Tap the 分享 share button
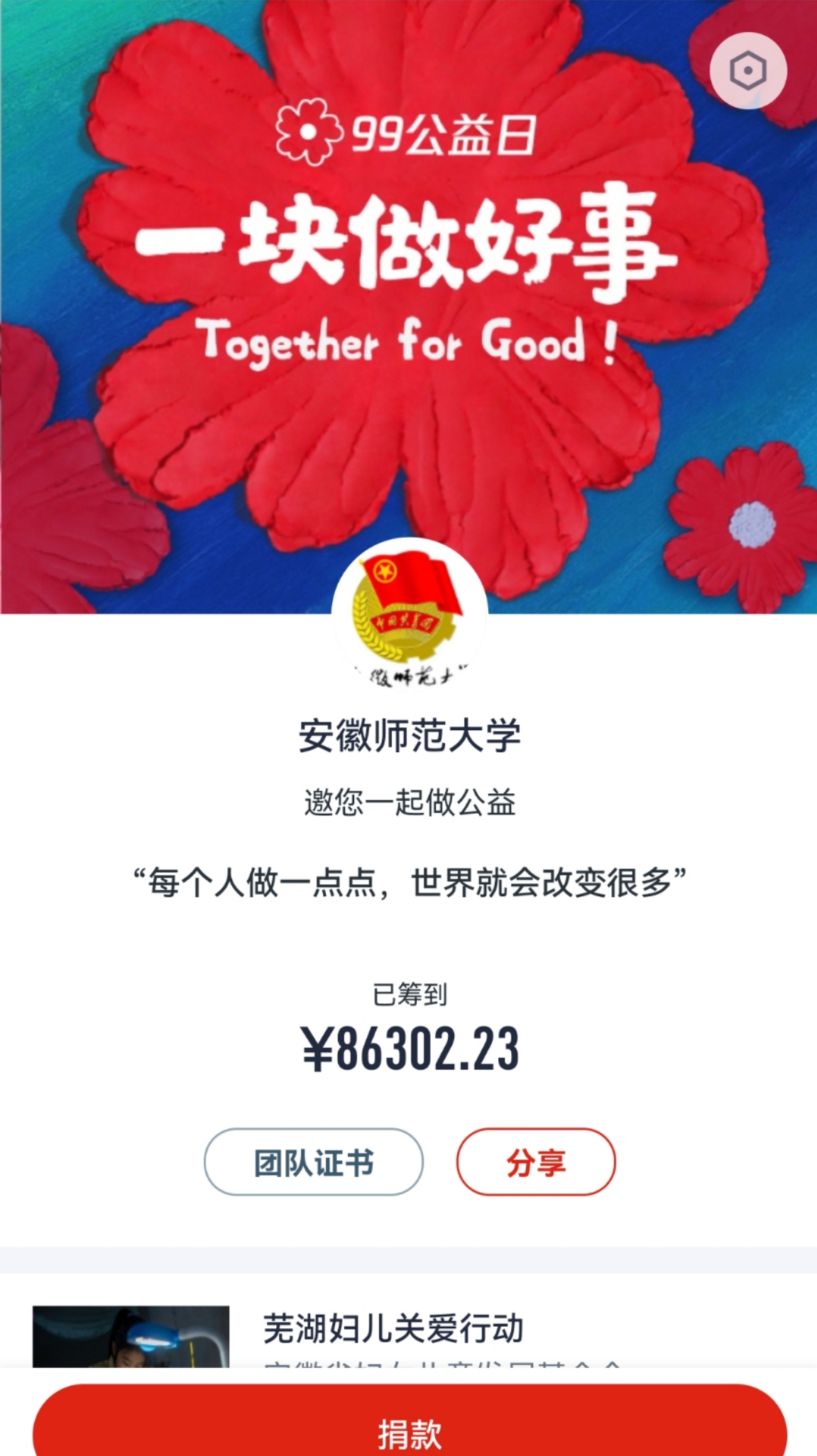Image resolution: width=817 pixels, height=1456 pixels. [535, 1162]
